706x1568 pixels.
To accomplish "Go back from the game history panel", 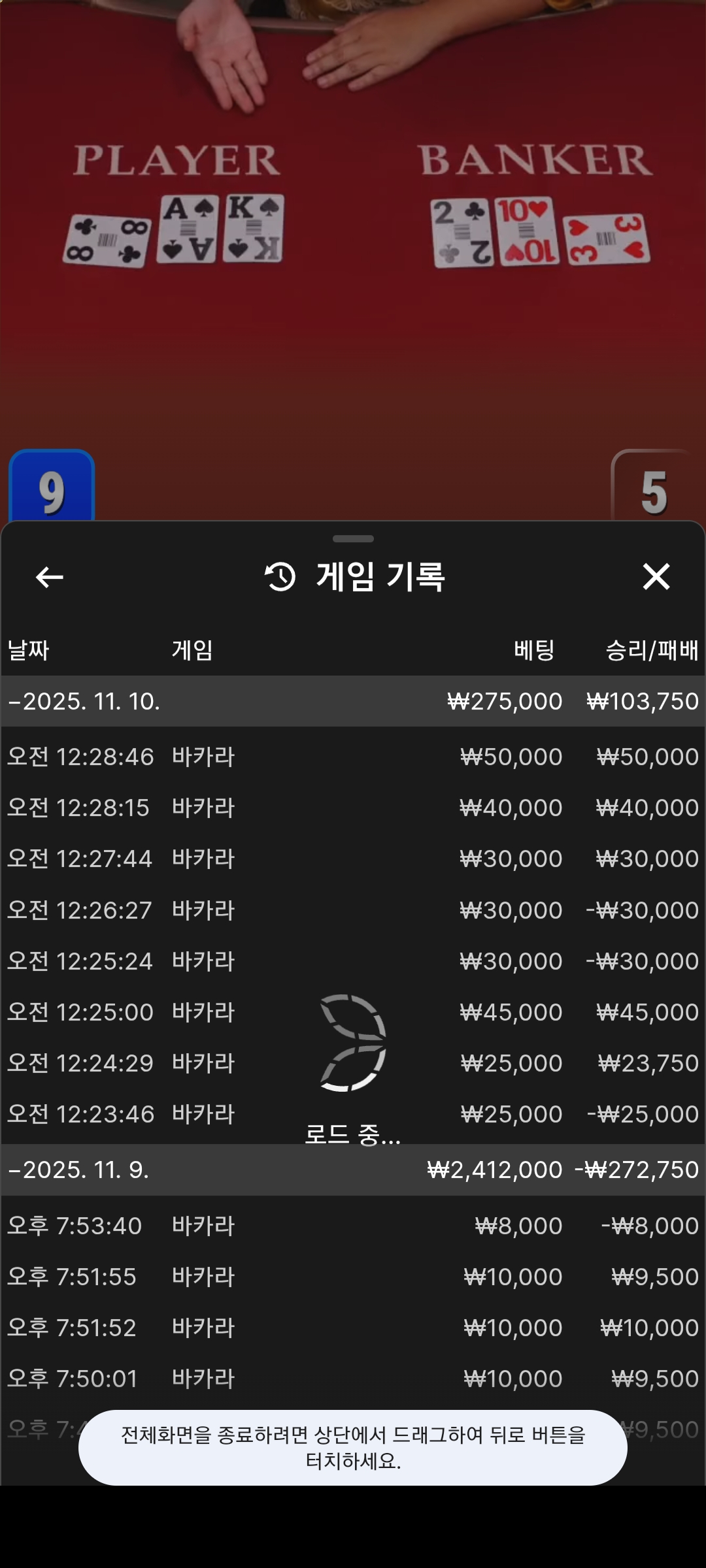I will click(x=50, y=577).
